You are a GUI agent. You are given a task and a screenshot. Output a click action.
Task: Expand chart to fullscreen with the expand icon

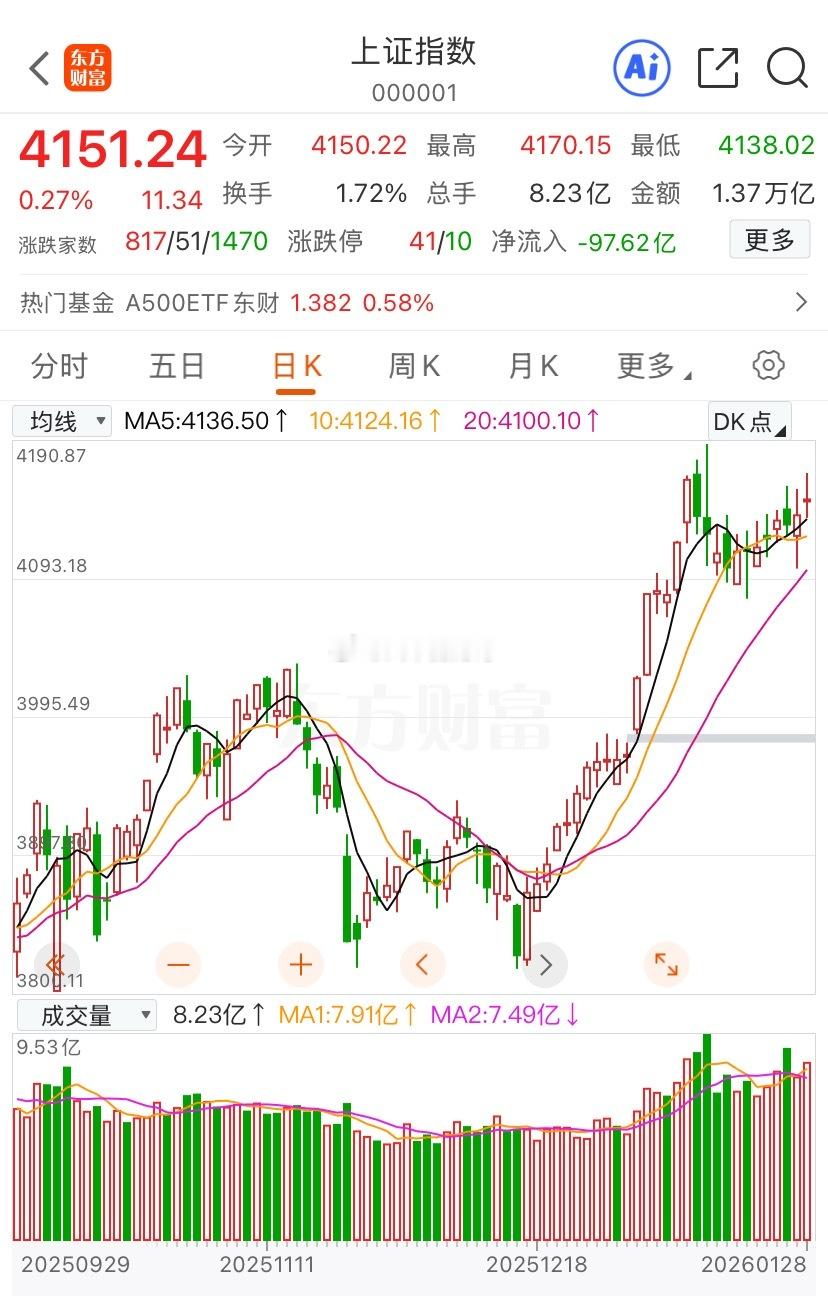666,964
